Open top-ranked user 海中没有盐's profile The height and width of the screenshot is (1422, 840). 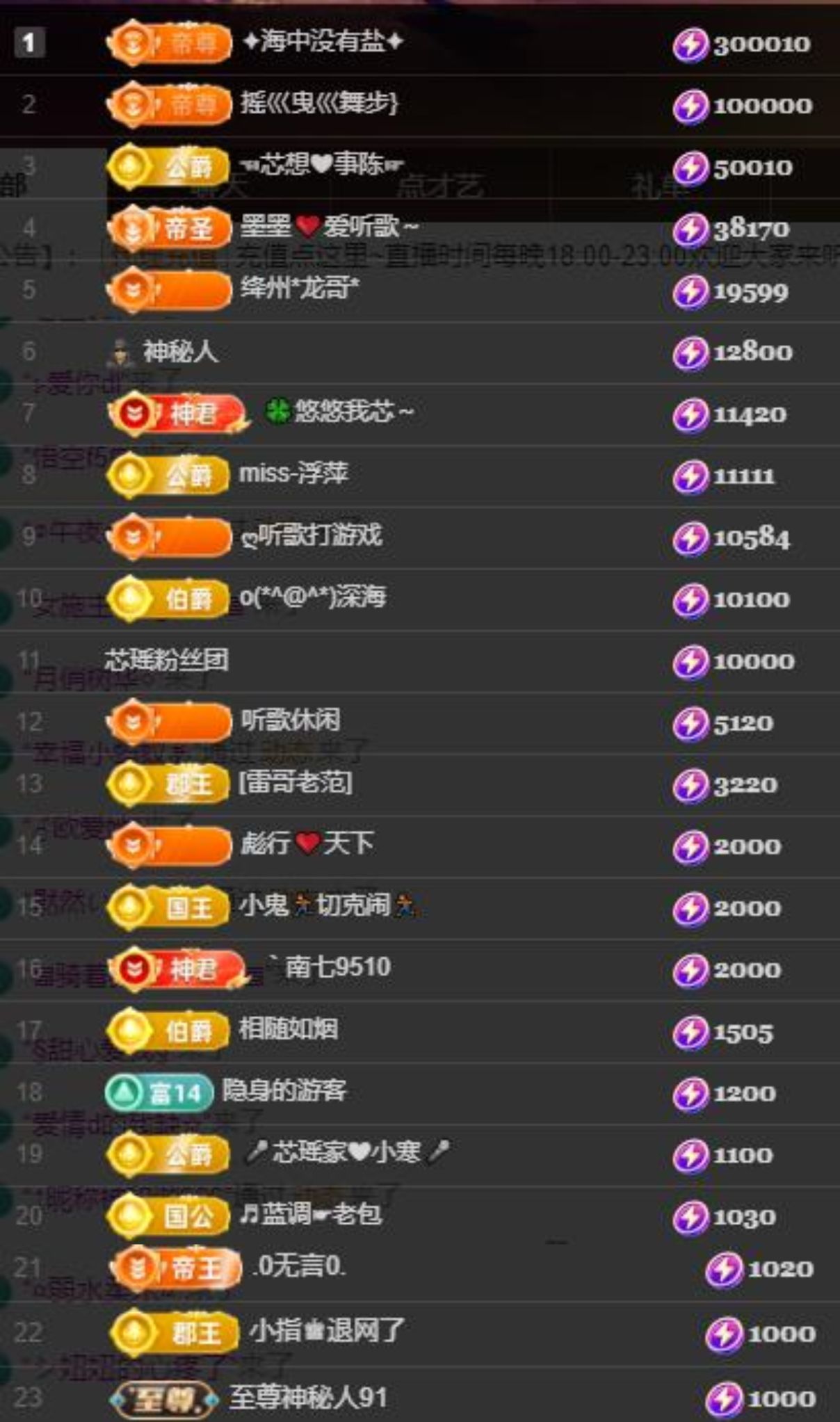(x=323, y=42)
